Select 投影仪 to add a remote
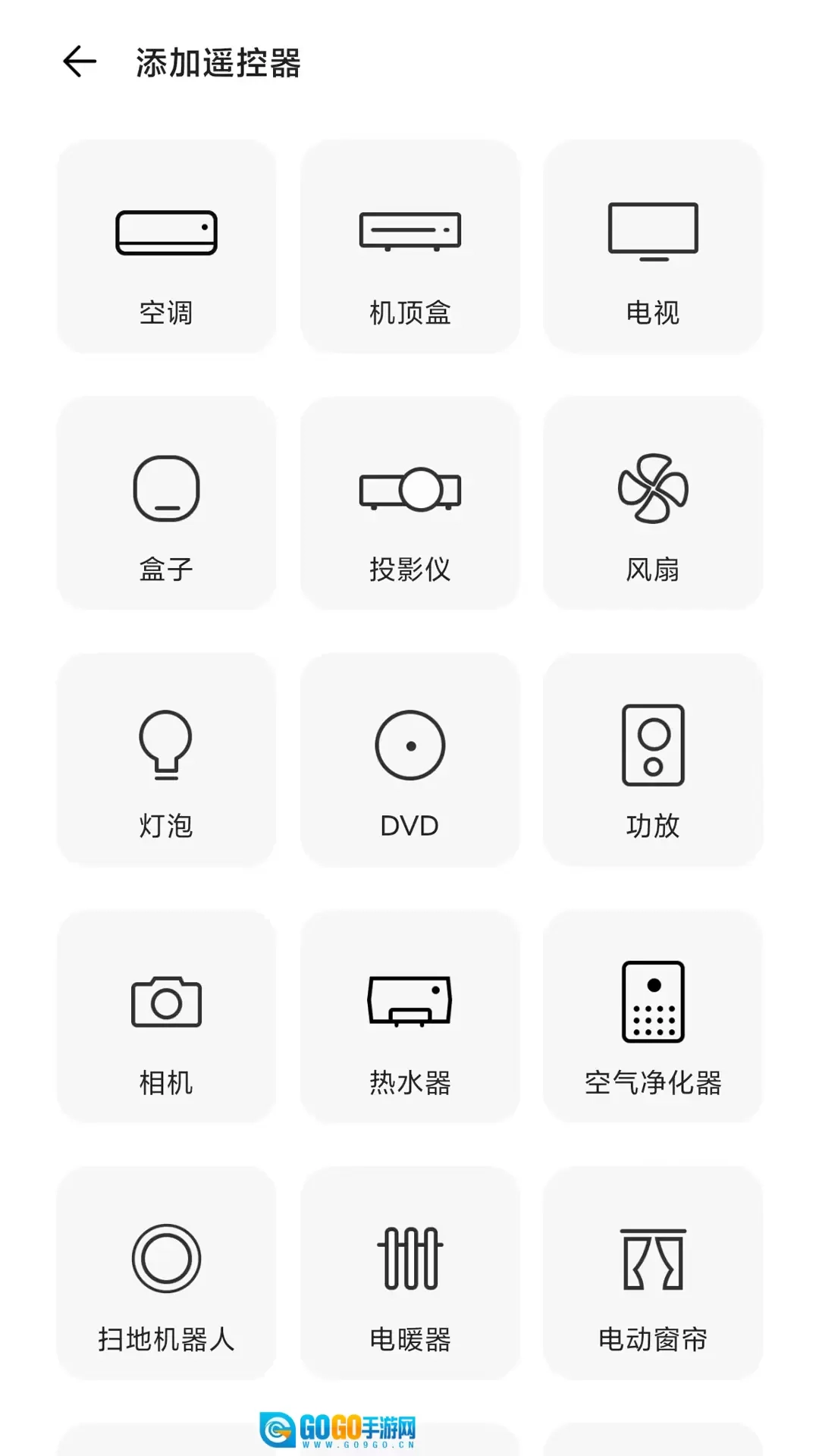 [409, 503]
